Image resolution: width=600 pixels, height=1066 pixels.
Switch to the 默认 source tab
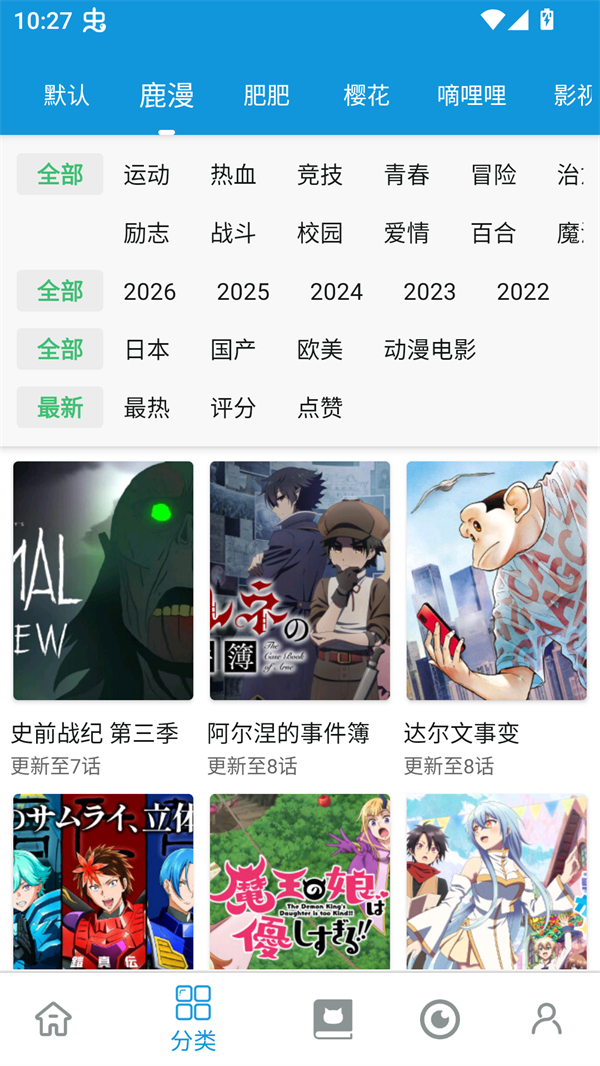(67, 96)
